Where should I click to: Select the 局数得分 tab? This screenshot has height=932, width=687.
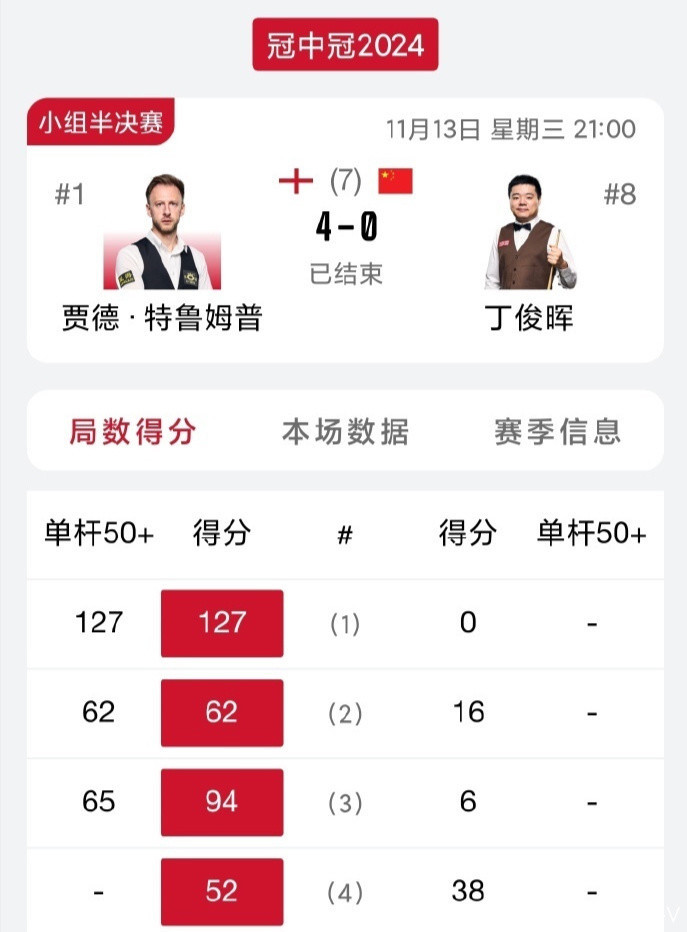coord(133,432)
